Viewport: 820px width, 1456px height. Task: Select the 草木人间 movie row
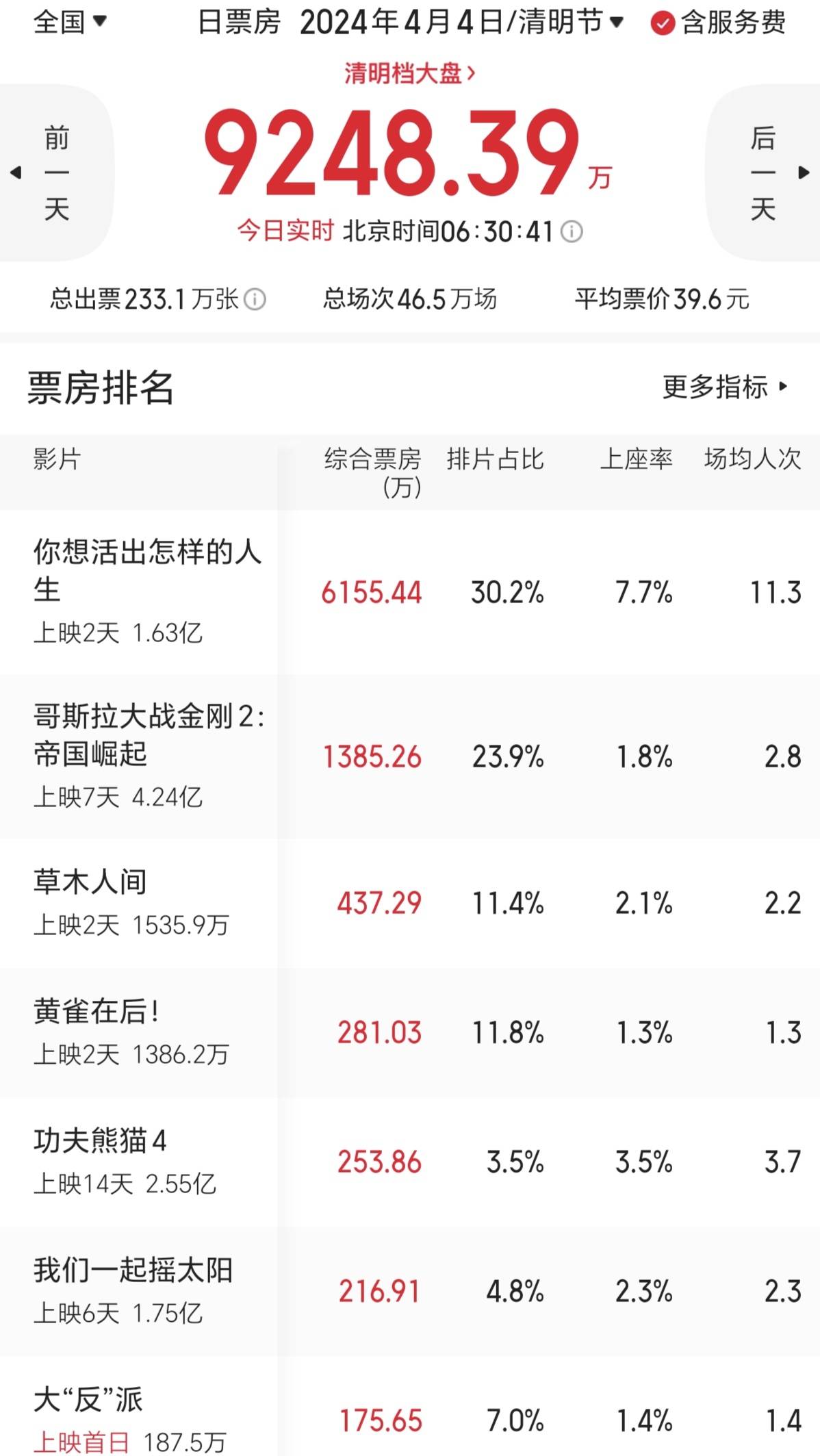[x=410, y=903]
